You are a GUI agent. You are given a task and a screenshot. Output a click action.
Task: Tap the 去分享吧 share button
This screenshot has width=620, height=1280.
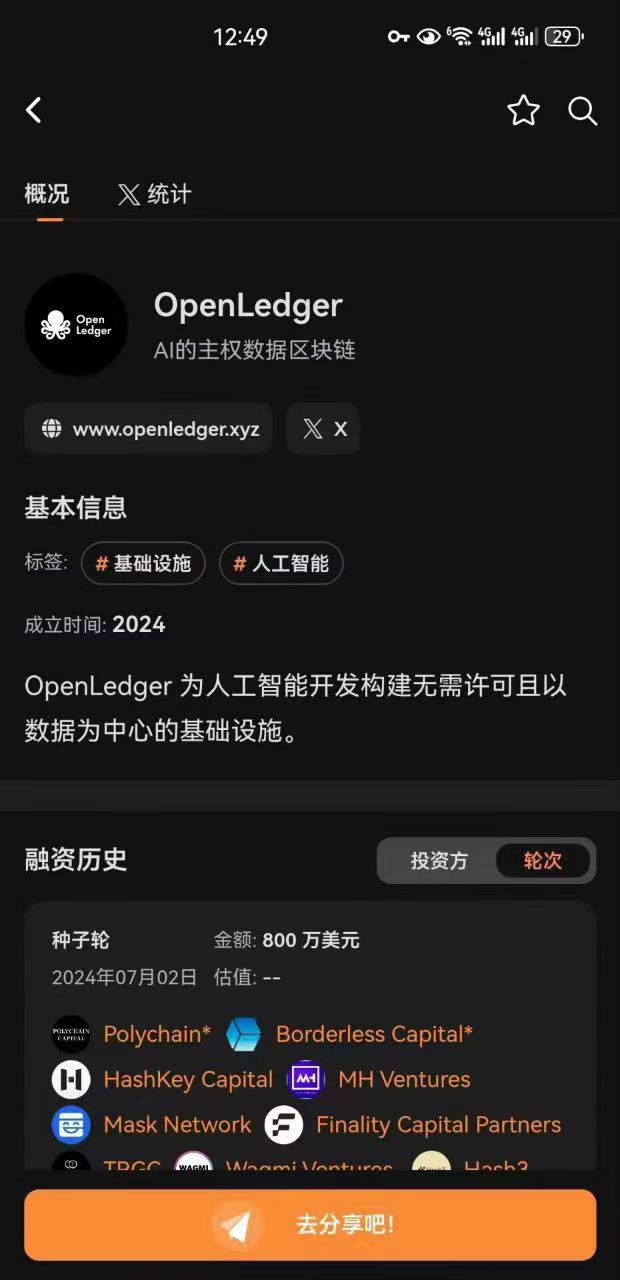(310, 1224)
